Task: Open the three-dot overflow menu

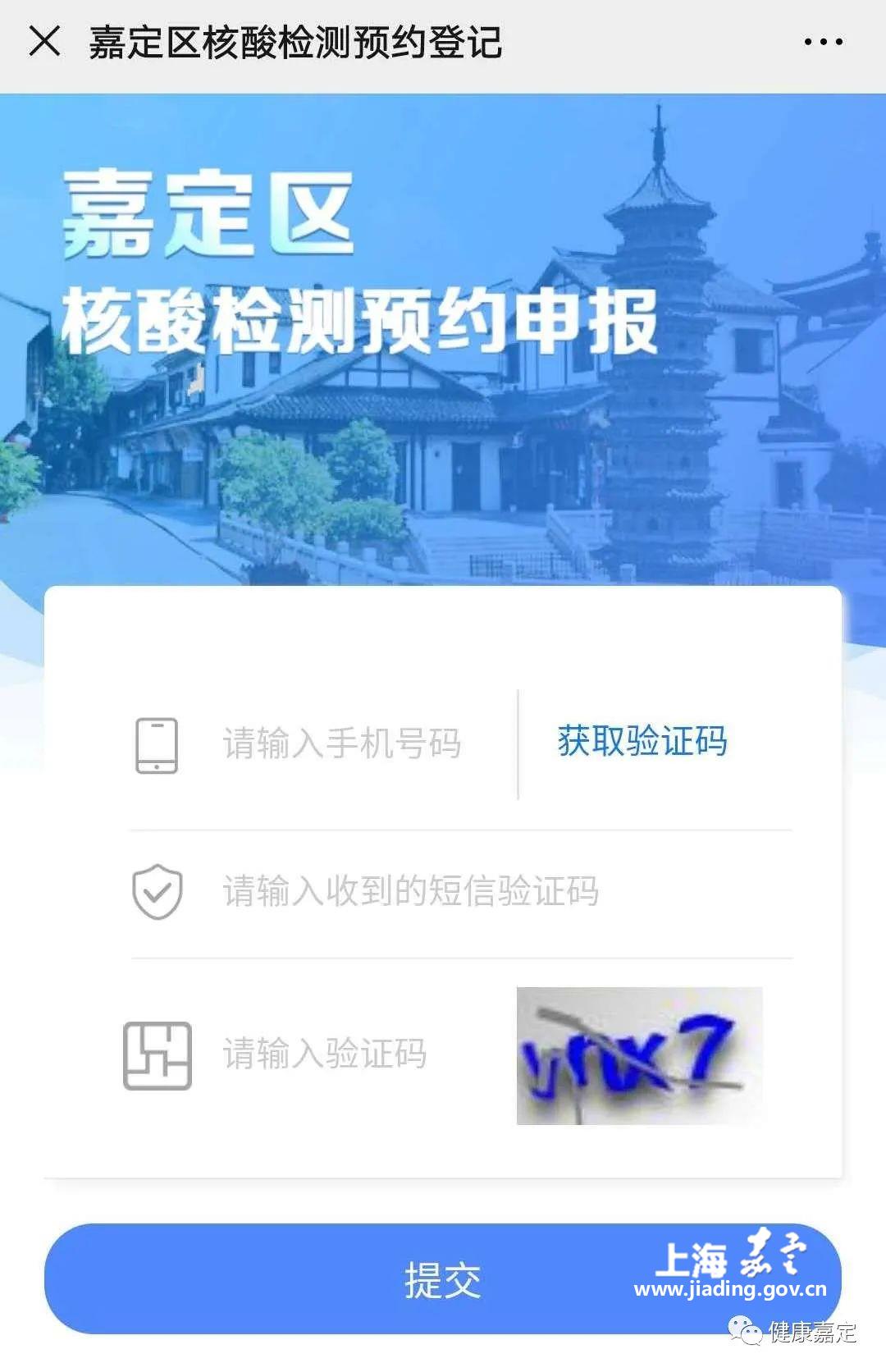Action: pyautogui.click(x=823, y=42)
